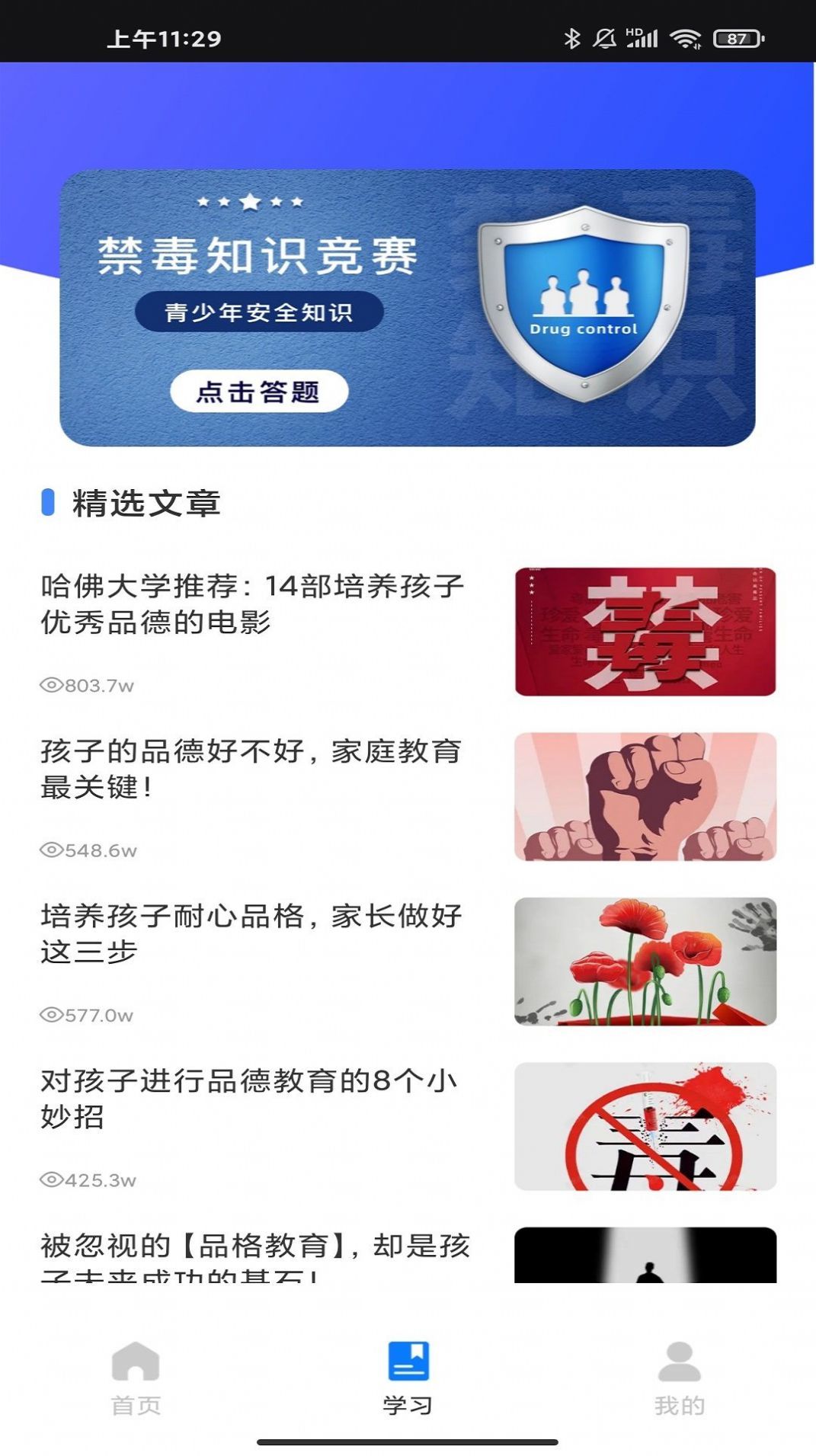This screenshot has height=1456, width=816.
Task: Open article 孩子的品德好不好，家庭教育最关键
Action: [251, 773]
